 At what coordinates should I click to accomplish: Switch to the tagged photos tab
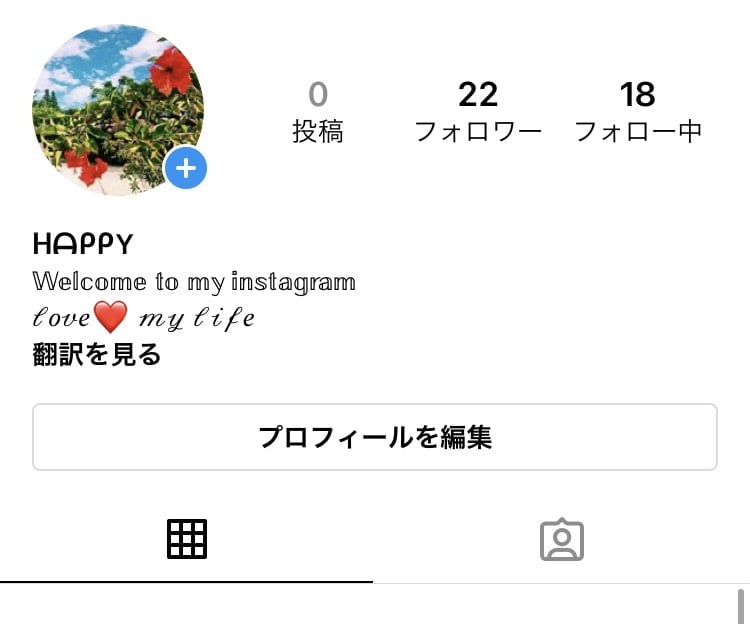point(562,540)
